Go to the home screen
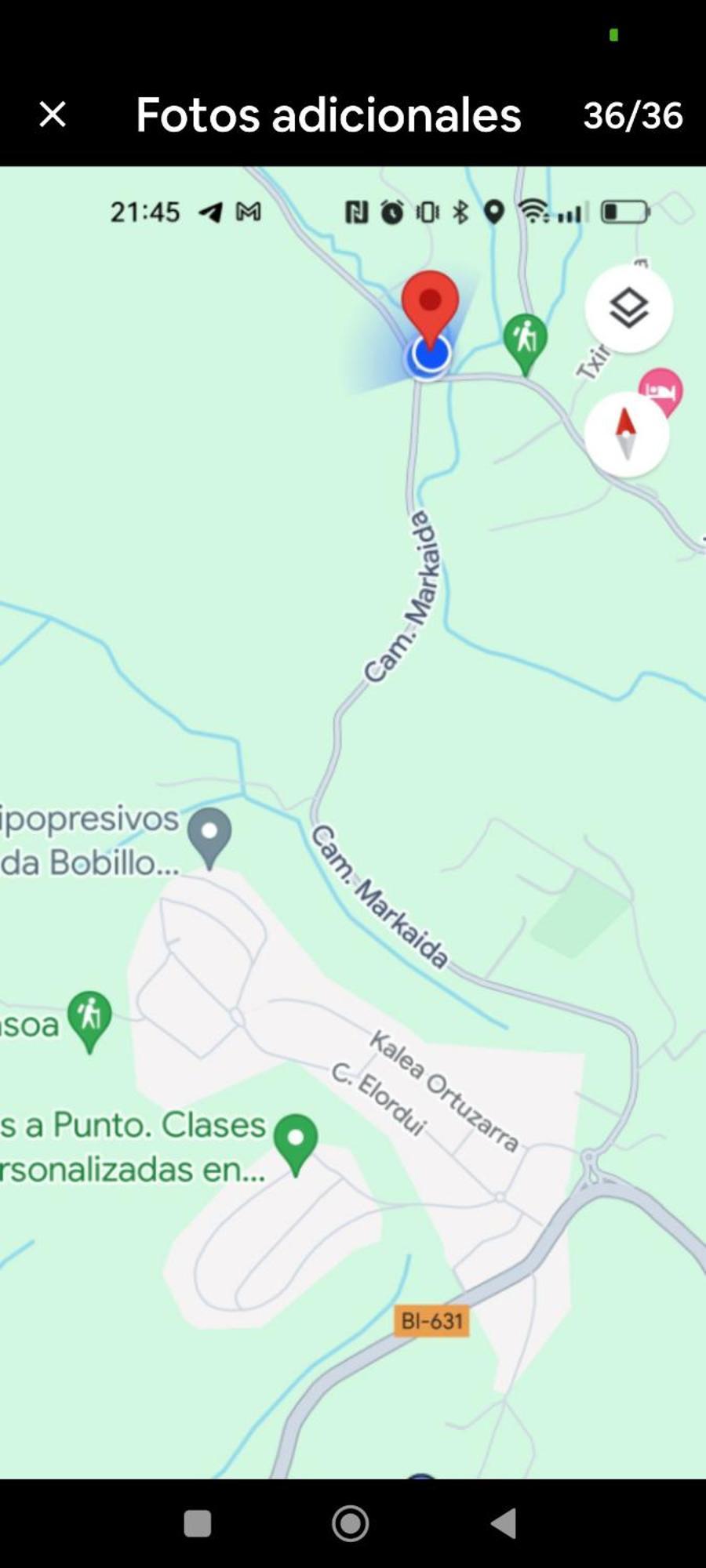This screenshot has width=706, height=1568. click(351, 1523)
